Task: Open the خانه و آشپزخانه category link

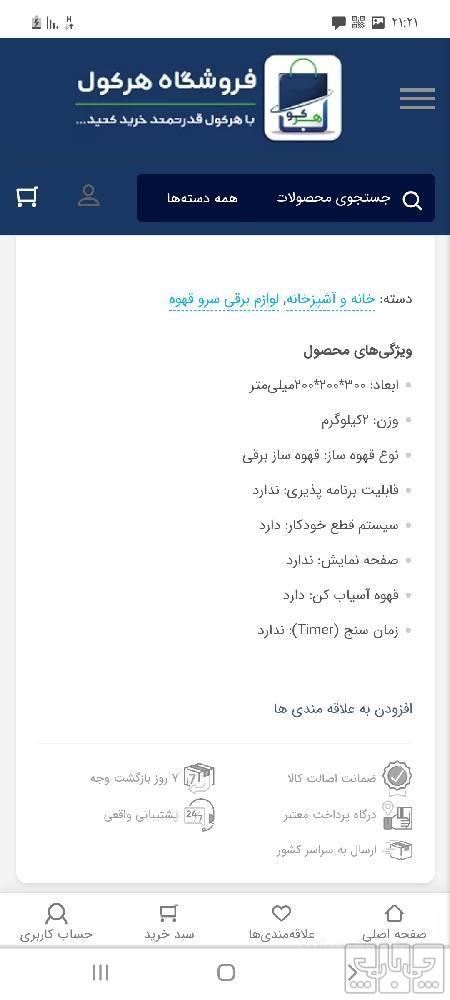Action: [332, 299]
